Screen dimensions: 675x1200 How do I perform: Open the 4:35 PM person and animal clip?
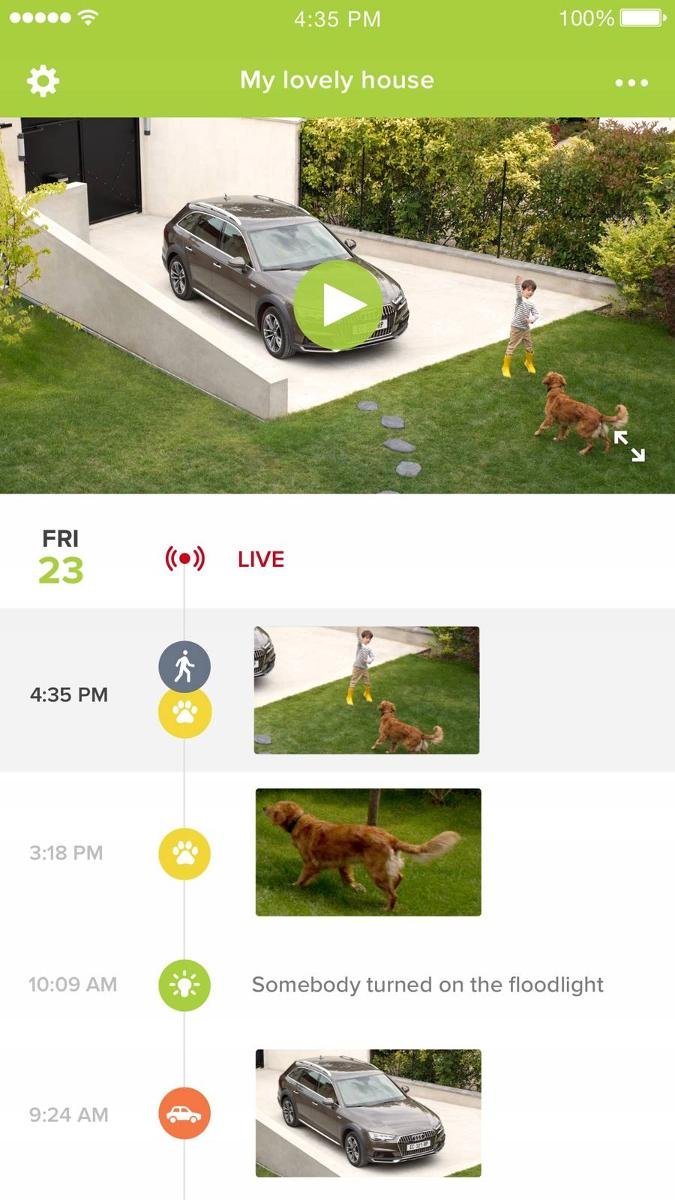coord(366,690)
